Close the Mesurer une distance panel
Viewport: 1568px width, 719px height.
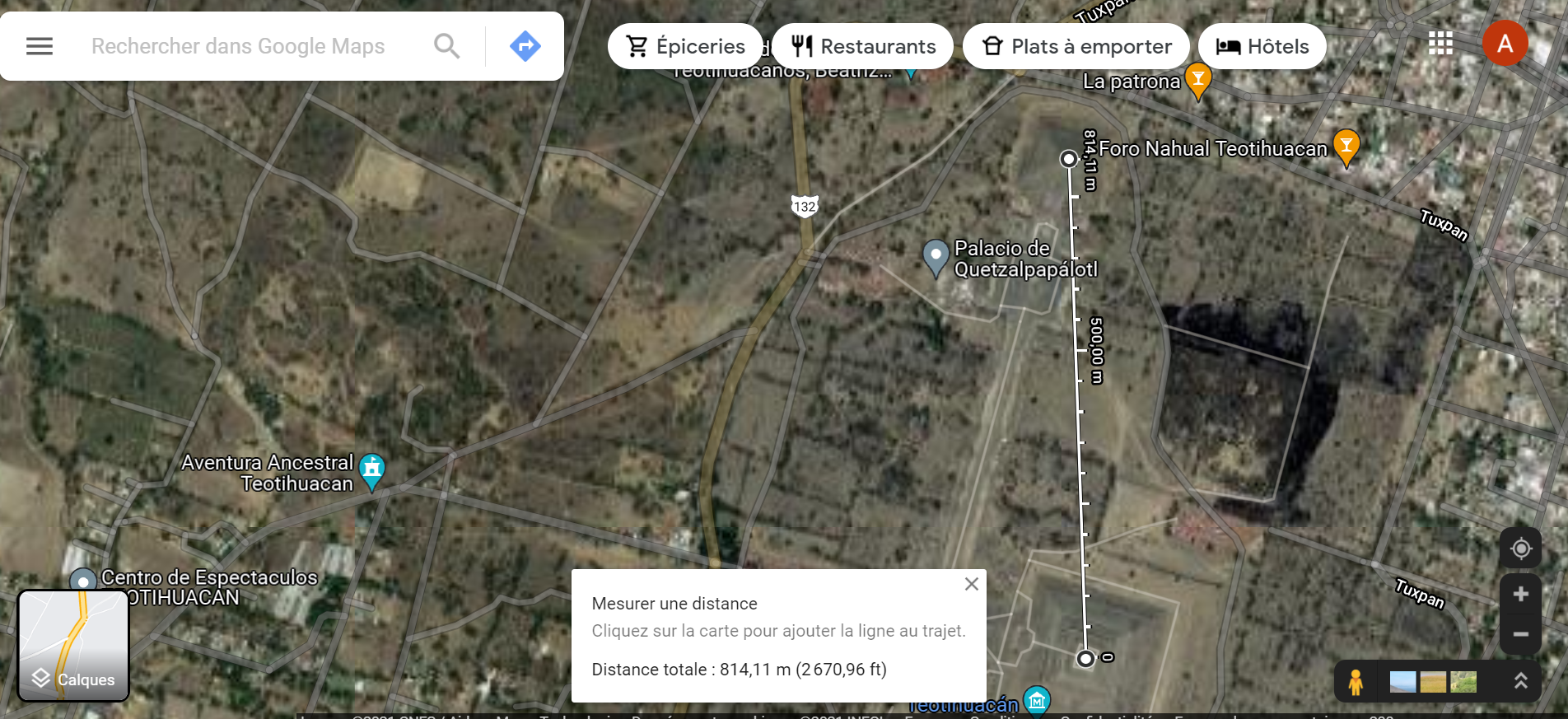[972, 584]
